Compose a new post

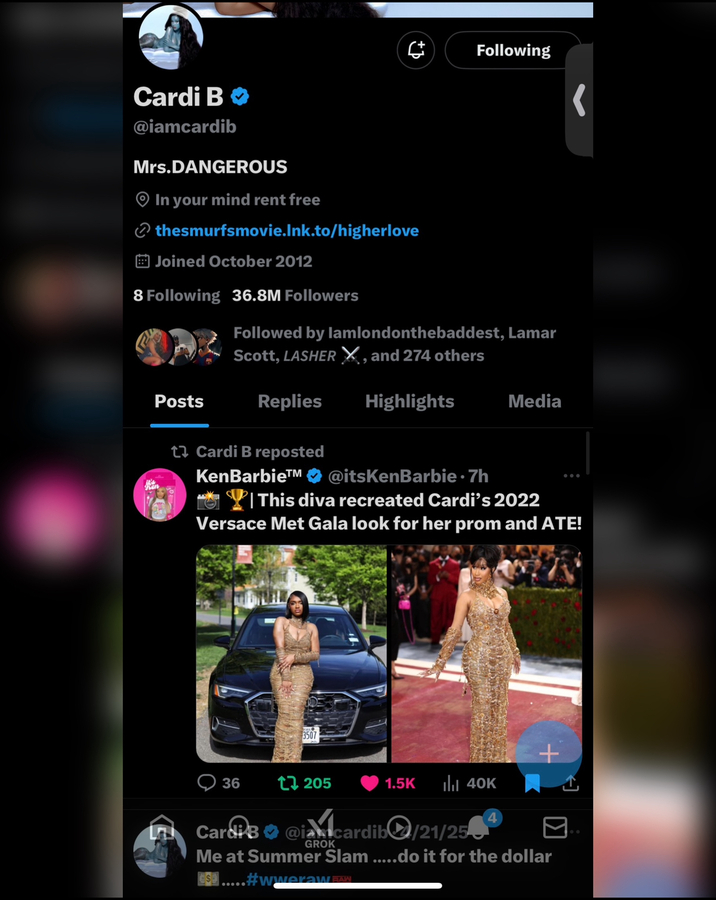pos(548,753)
